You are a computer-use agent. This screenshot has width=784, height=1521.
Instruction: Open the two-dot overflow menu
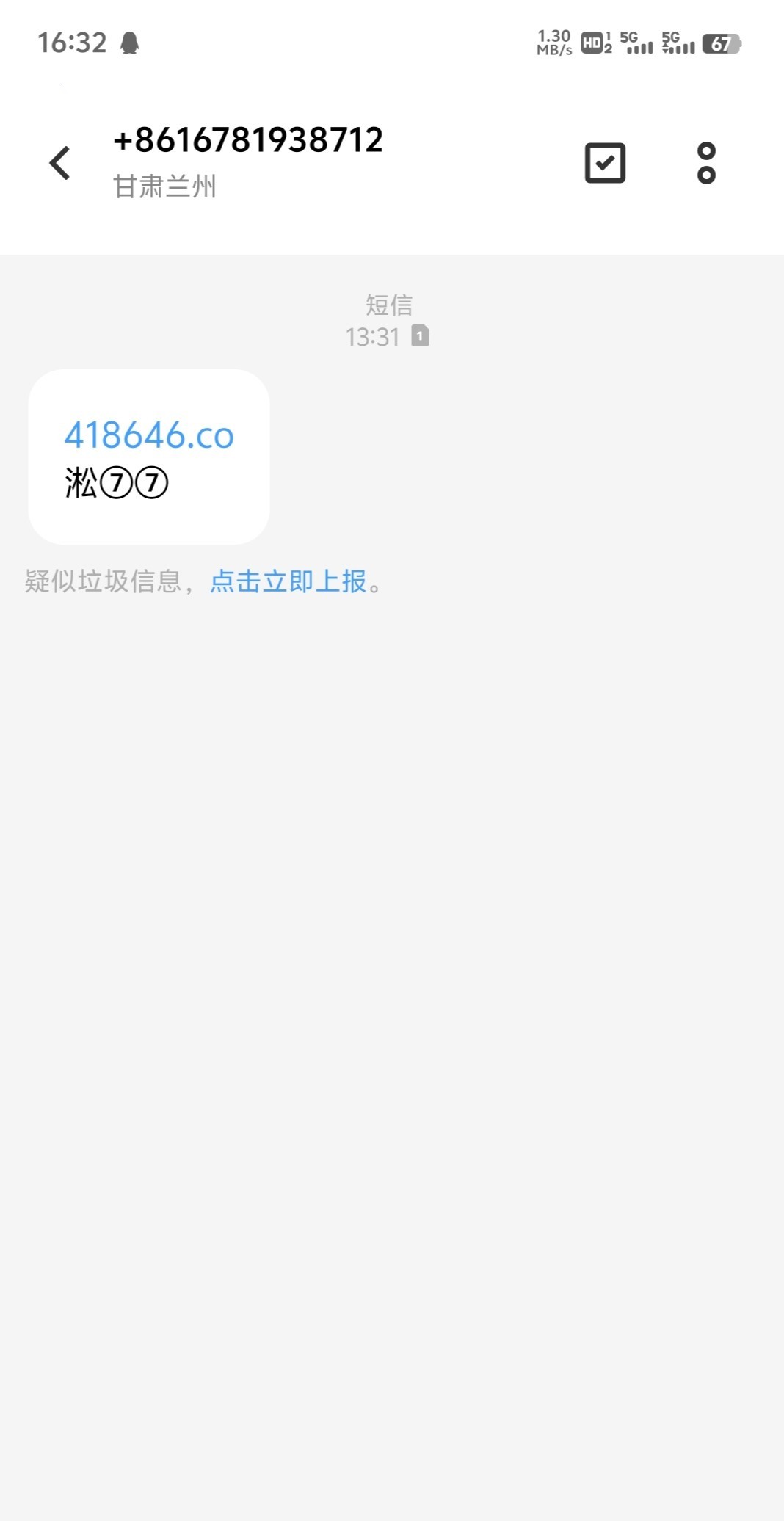coord(706,163)
